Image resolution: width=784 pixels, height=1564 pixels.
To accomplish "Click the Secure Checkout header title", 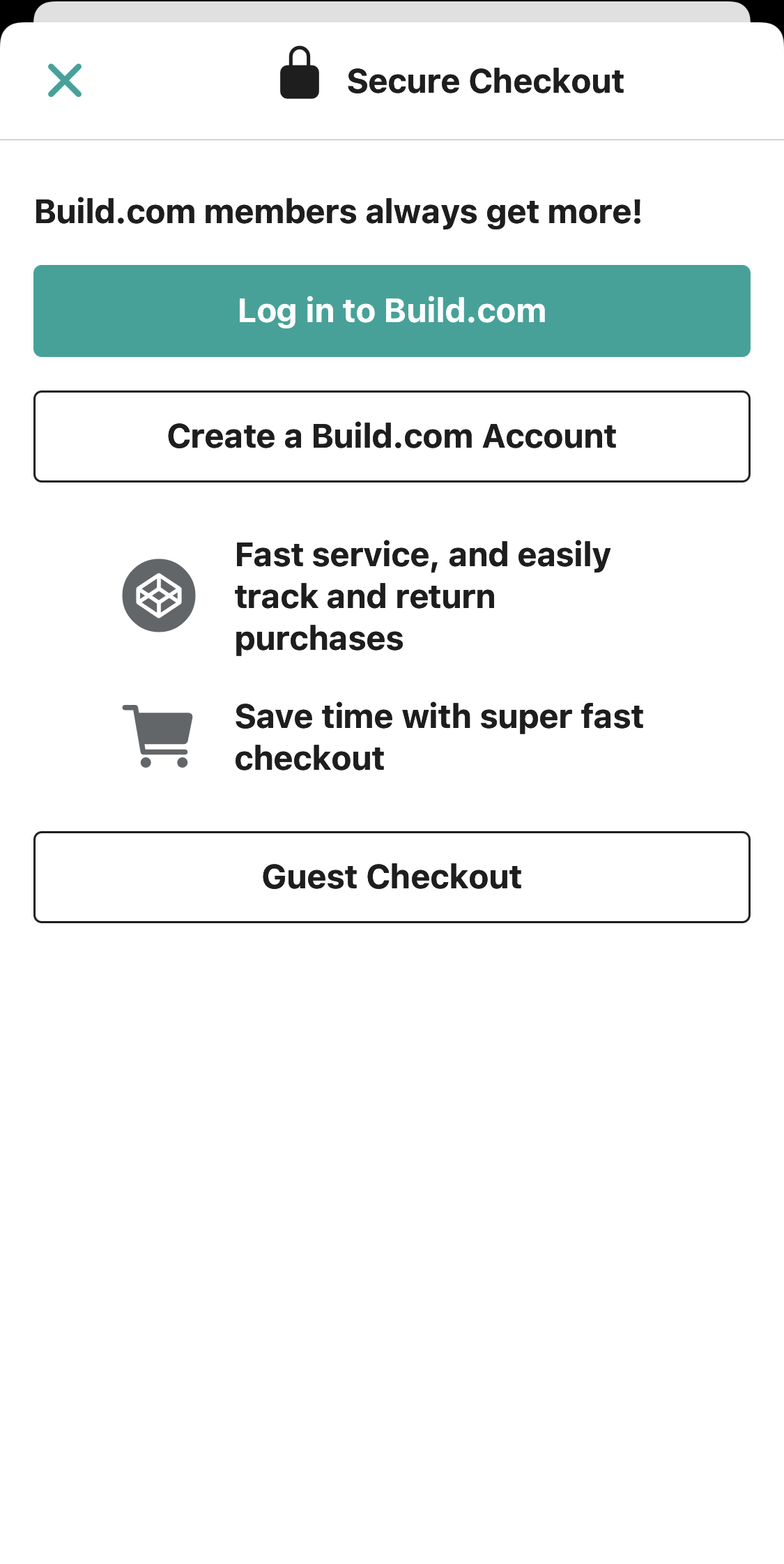I will pos(486,79).
